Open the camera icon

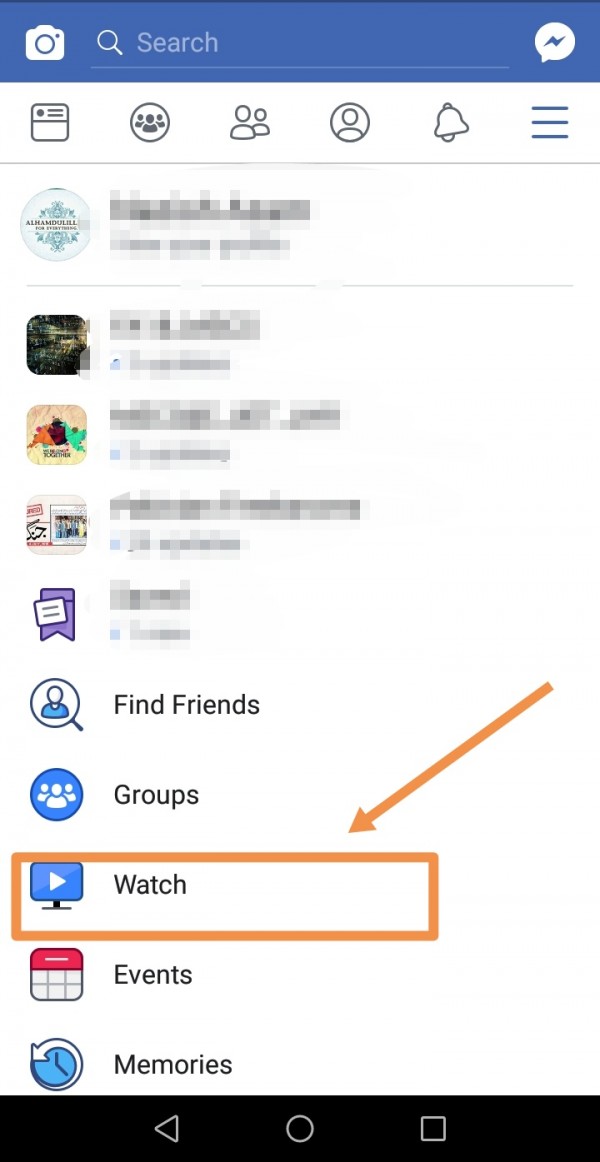coord(45,43)
